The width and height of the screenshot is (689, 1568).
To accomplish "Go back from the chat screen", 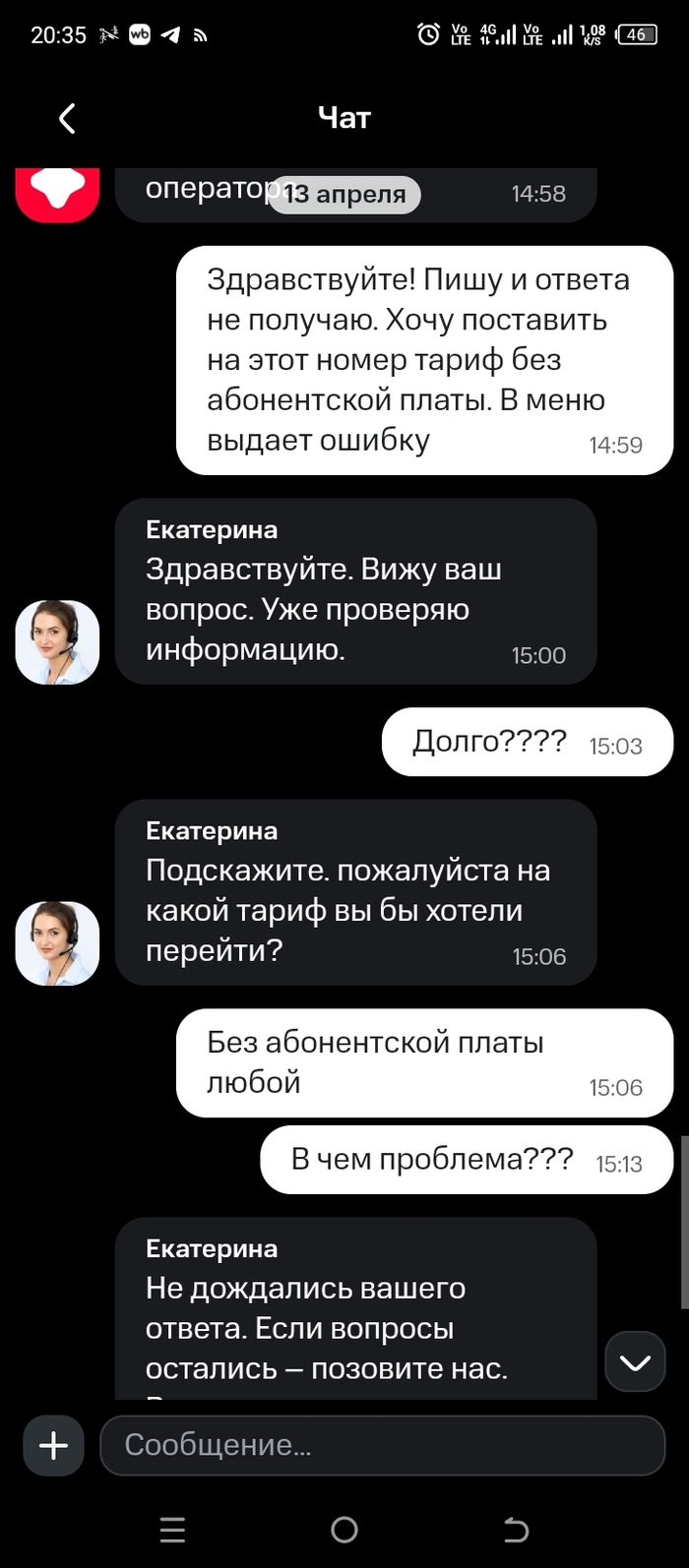I will click(66, 119).
